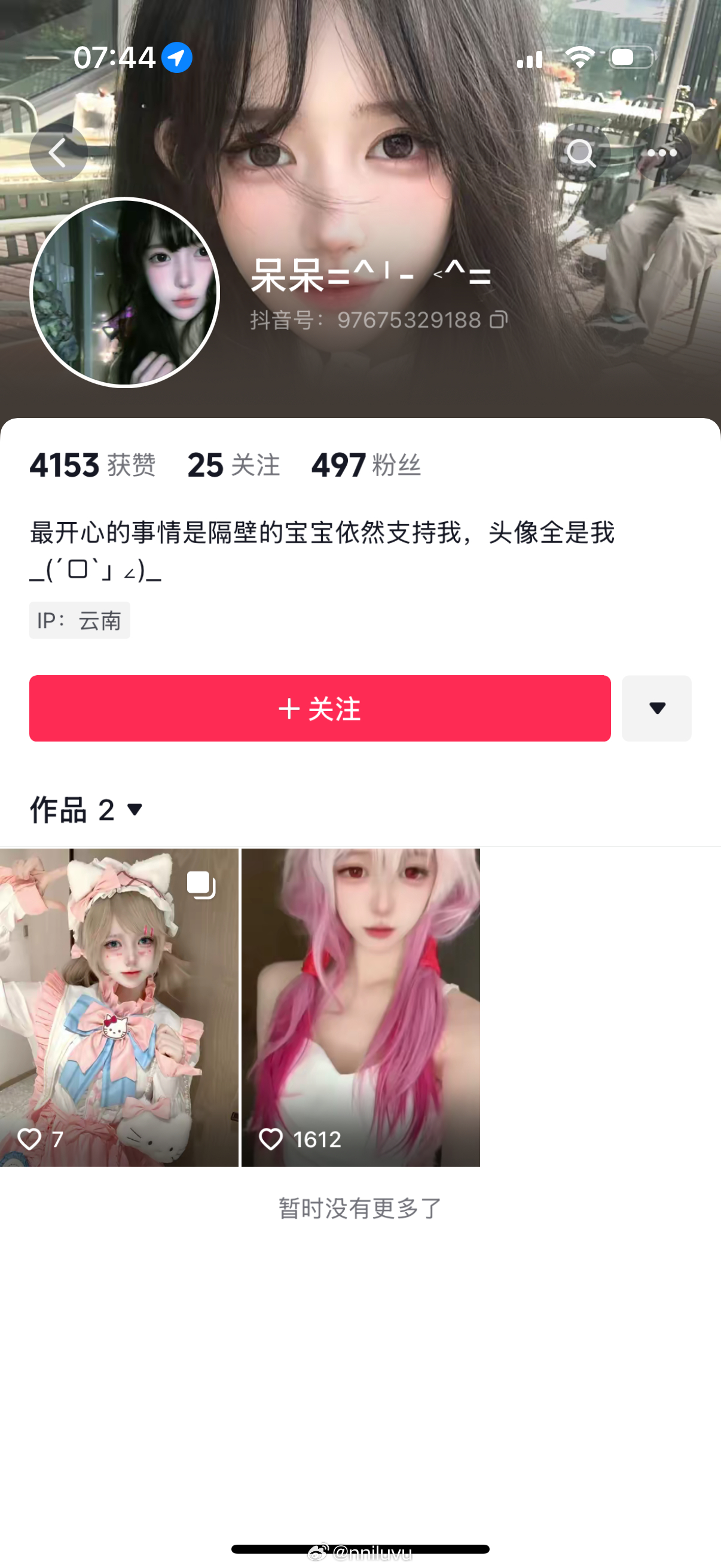Go back using the top-left arrow
The height and width of the screenshot is (1568, 721).
[58, 152]
